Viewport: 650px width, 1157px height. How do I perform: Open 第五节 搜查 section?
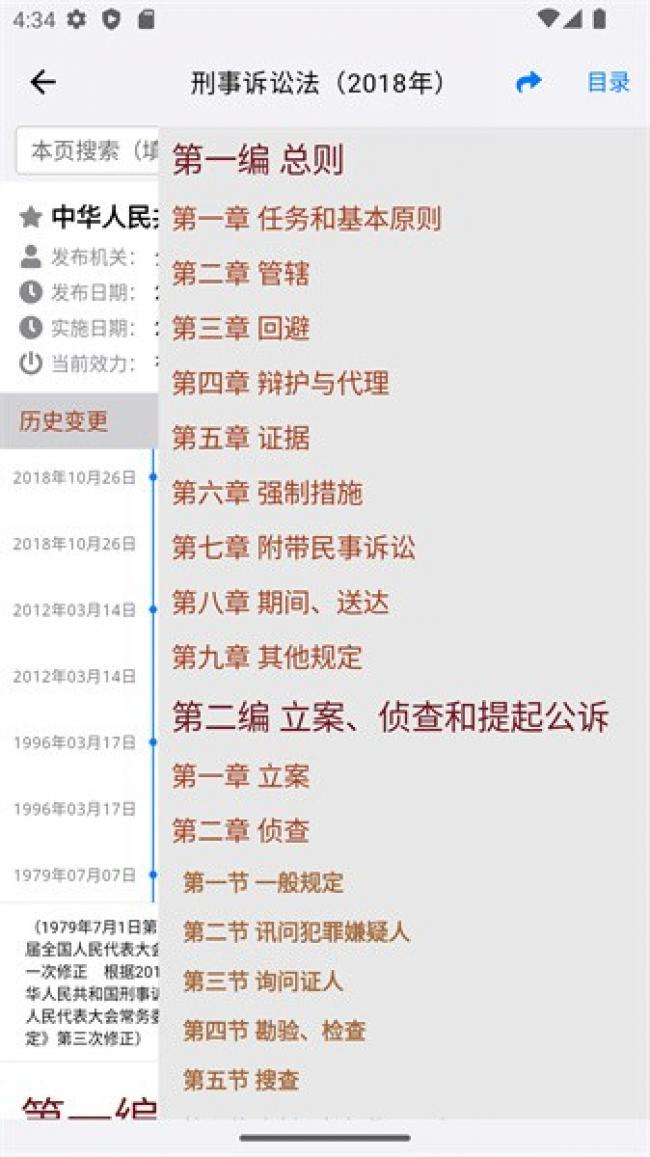tap(241, 1080)
